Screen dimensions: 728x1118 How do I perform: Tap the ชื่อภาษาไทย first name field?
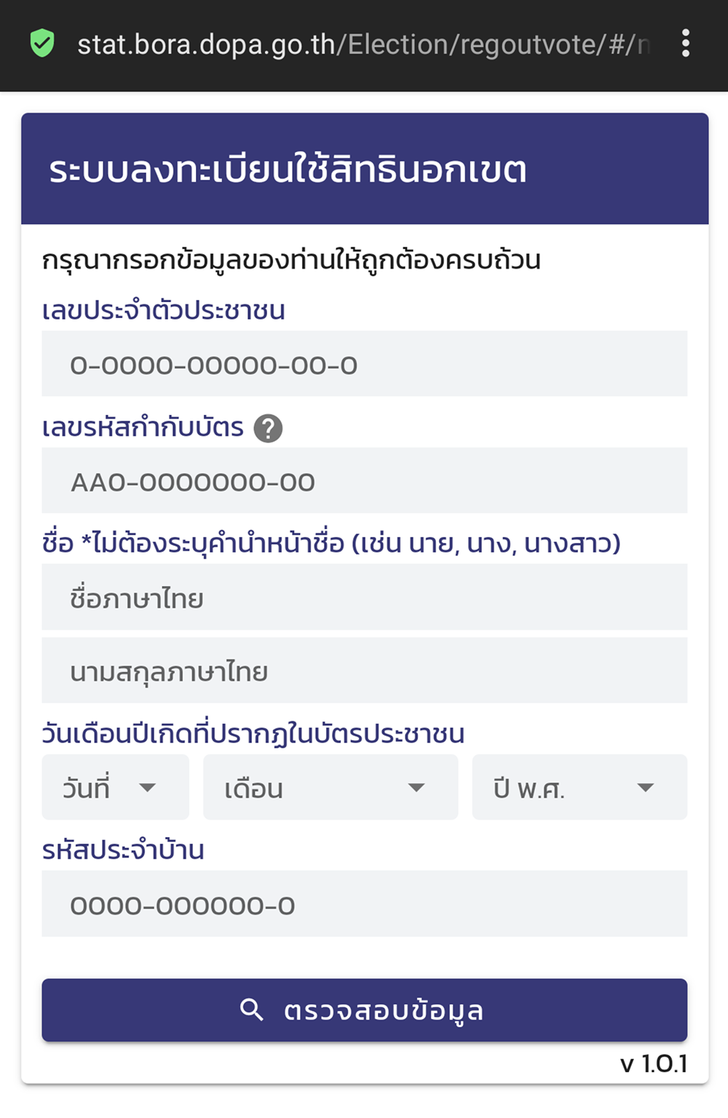coord(364,598)
